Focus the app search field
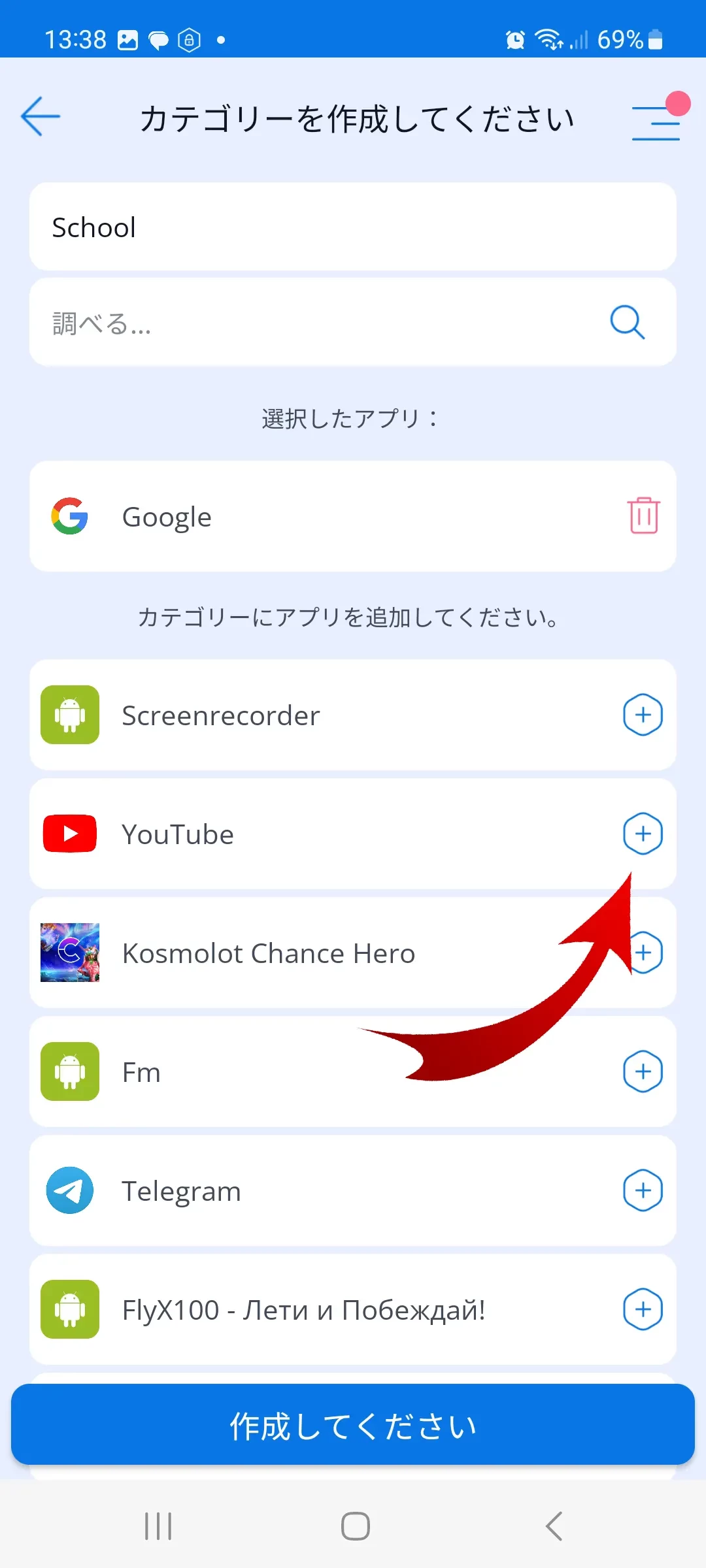 [314, 323]
